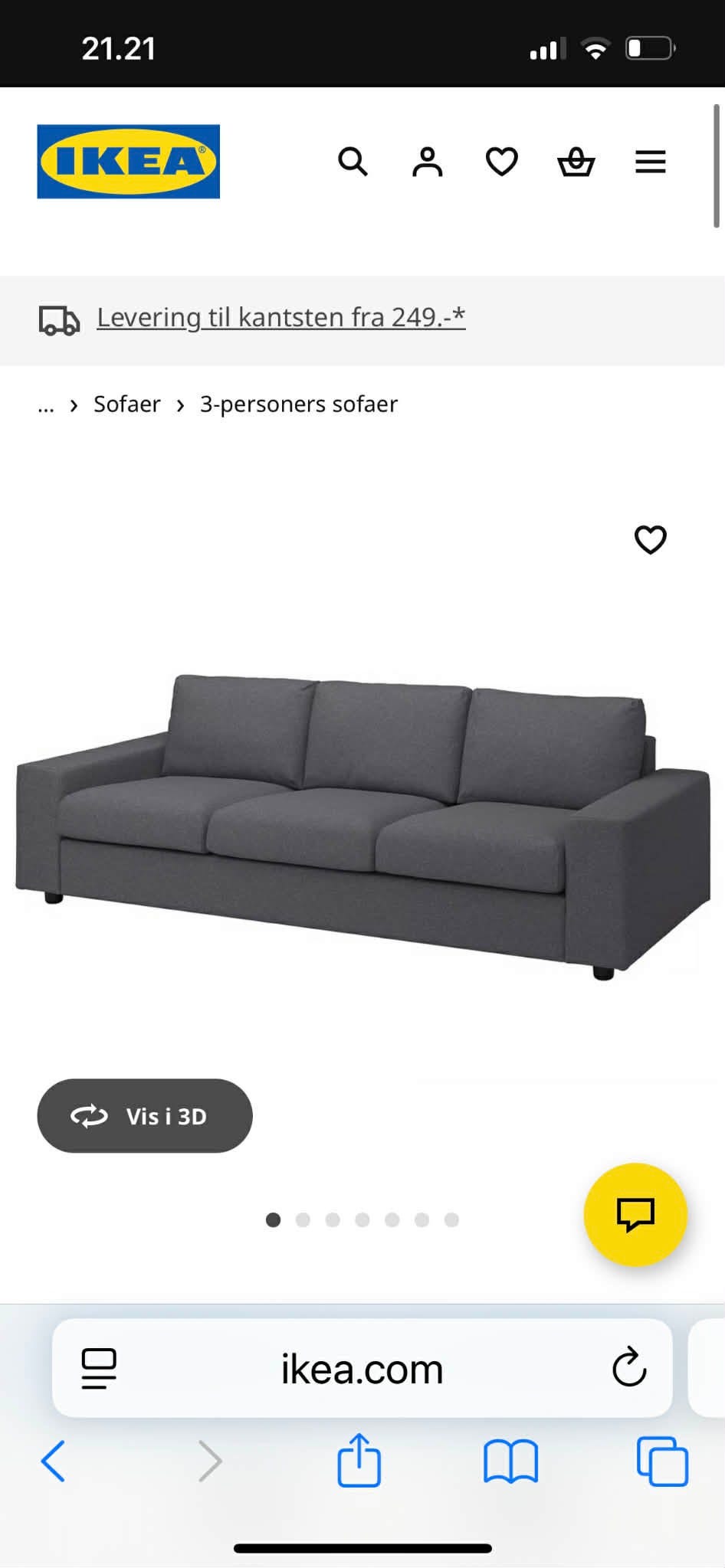Open the 3-personers sofaer breadcrumb category
This screenshot has height=1568, width=725.
coord(298,404)
